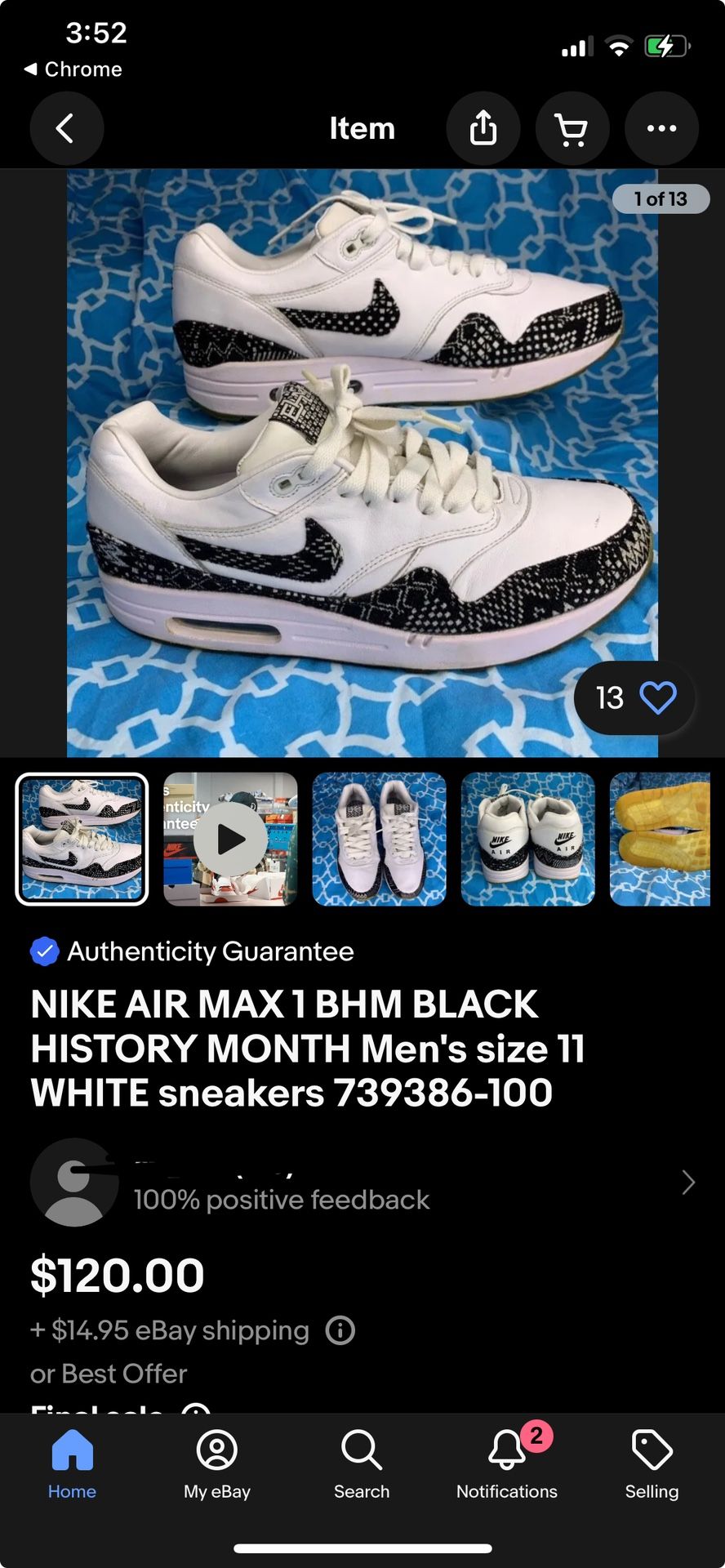This screenshot has width=725, height=1568.
Task: Switch to My eBay tab
Action: coord(216,1470)
